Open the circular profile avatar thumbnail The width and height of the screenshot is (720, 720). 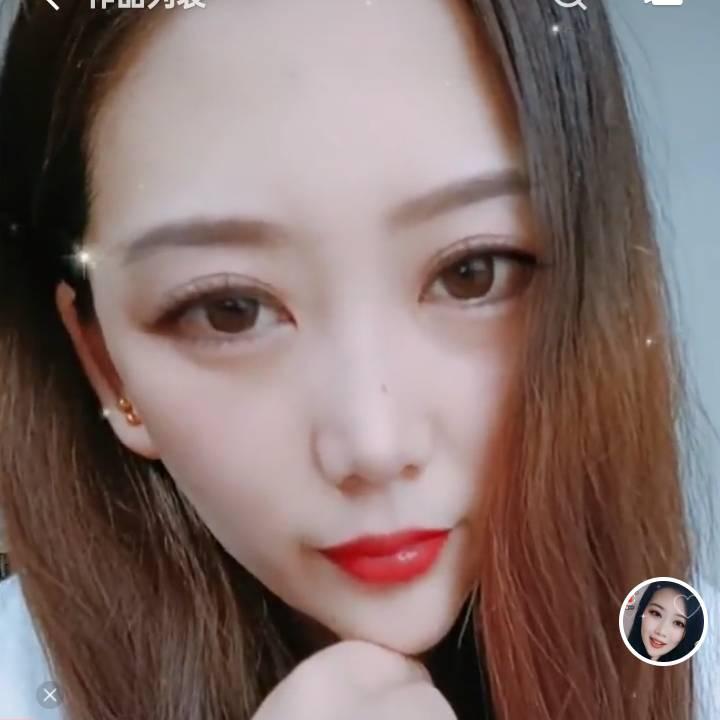coord(663,621)
